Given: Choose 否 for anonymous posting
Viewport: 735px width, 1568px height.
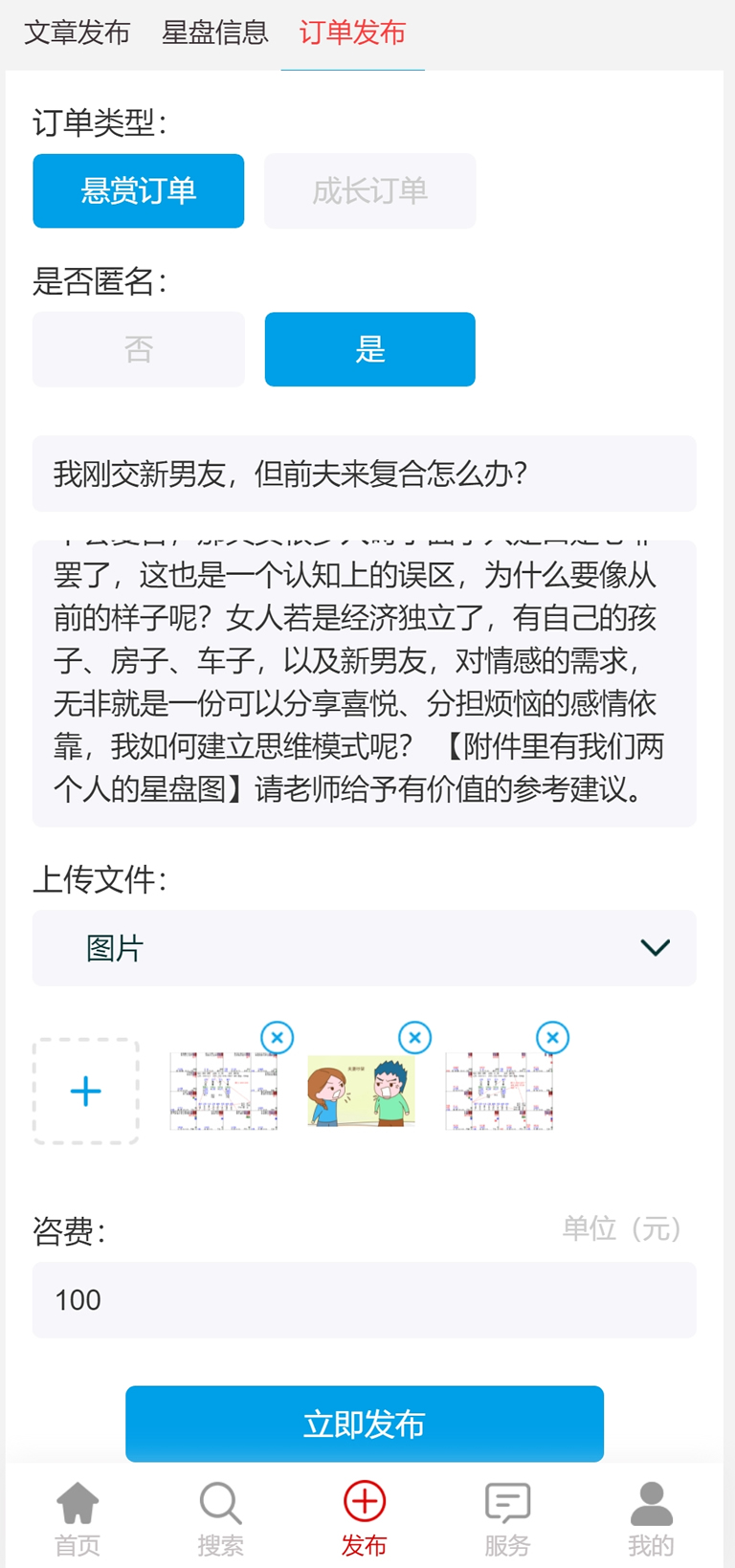Looking at the screenshot, I should (139, 349).
